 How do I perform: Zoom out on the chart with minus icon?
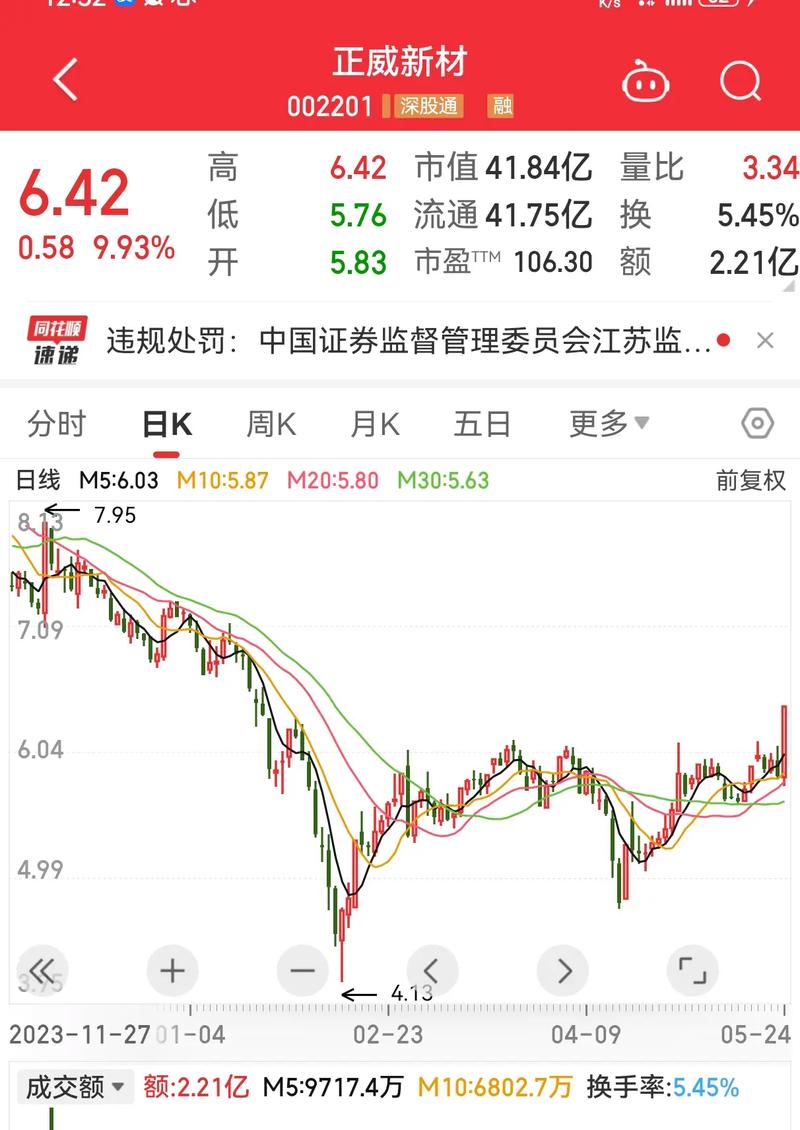[302, 970]
